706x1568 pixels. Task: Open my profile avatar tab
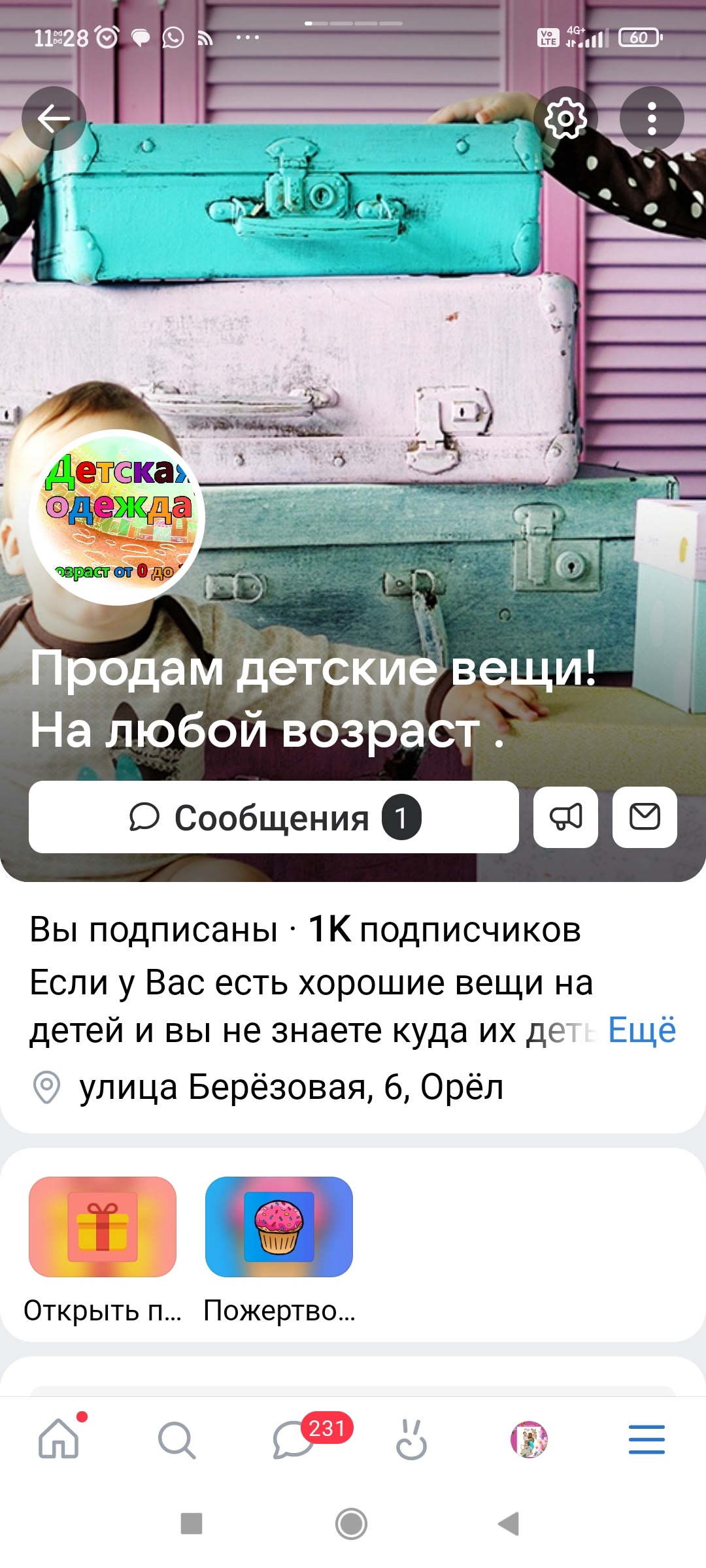(529, 1439)
